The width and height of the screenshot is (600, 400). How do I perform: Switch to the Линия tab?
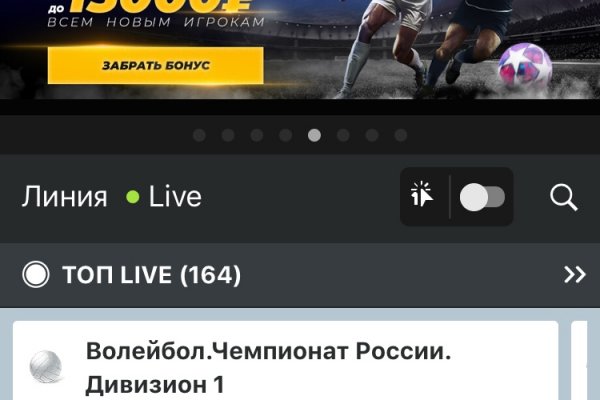(x=65, y=197)
